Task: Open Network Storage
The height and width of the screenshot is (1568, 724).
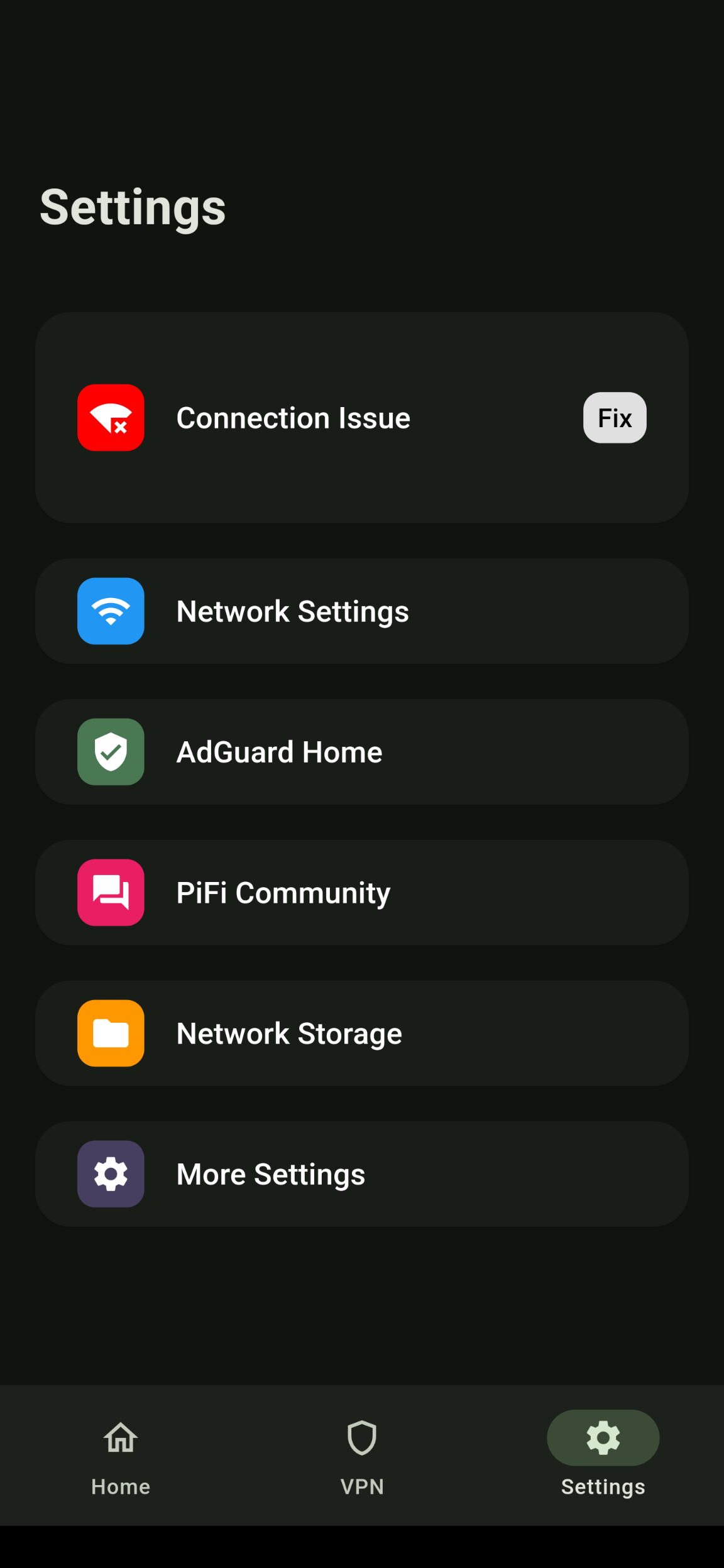Action: click(362, 1033)
